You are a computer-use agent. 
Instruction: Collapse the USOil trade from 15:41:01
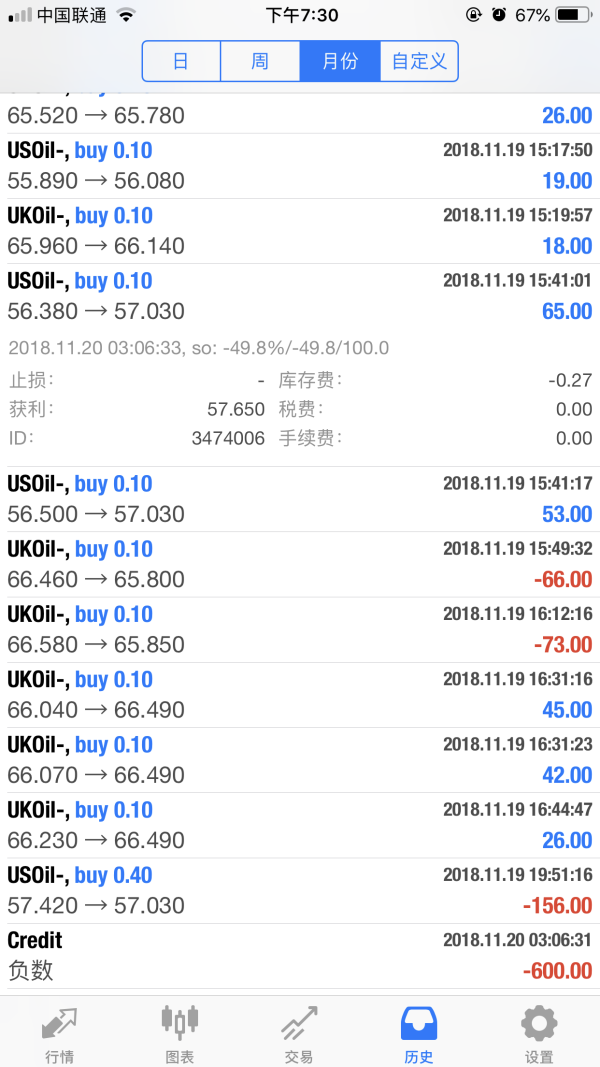coord(300,296)
